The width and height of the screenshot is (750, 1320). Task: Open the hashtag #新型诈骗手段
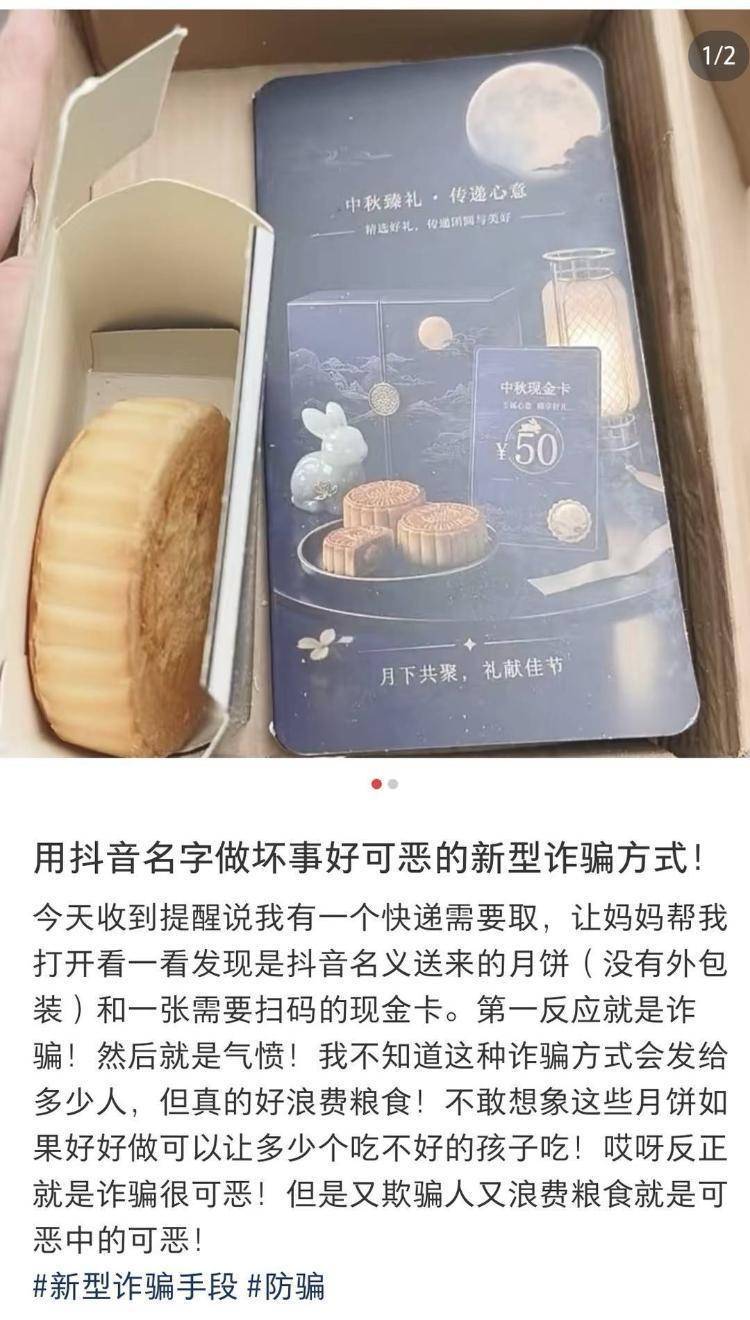click(x=135, y=1285)
